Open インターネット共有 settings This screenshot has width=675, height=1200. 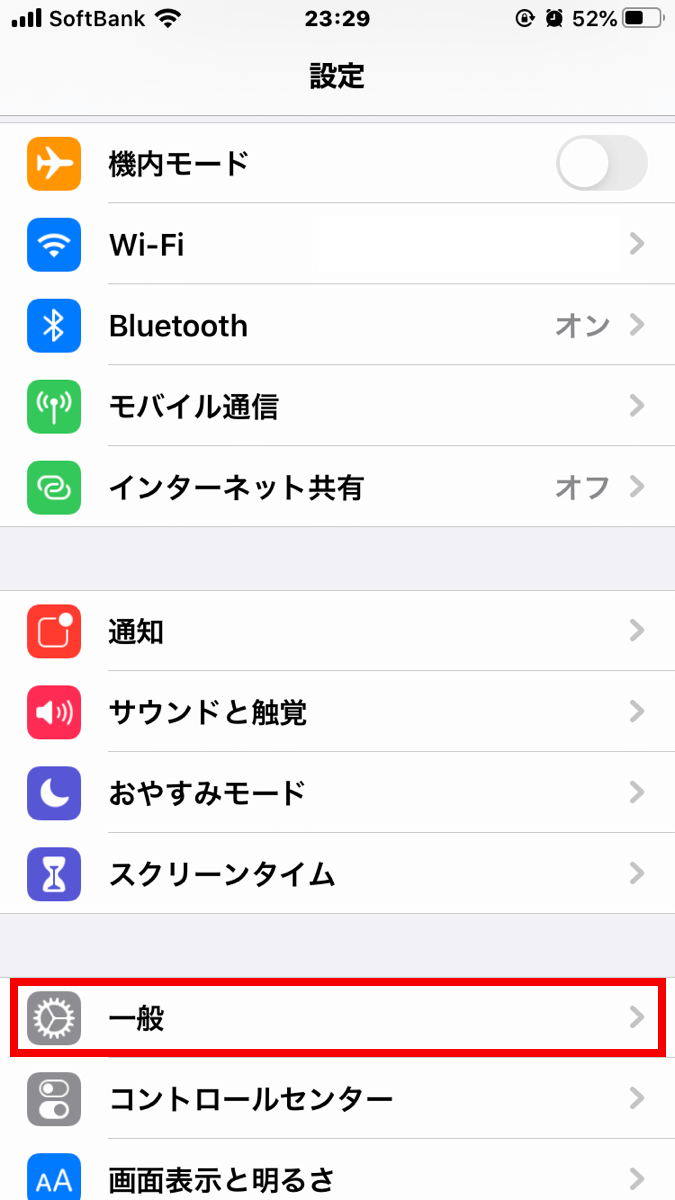[337, 487]
